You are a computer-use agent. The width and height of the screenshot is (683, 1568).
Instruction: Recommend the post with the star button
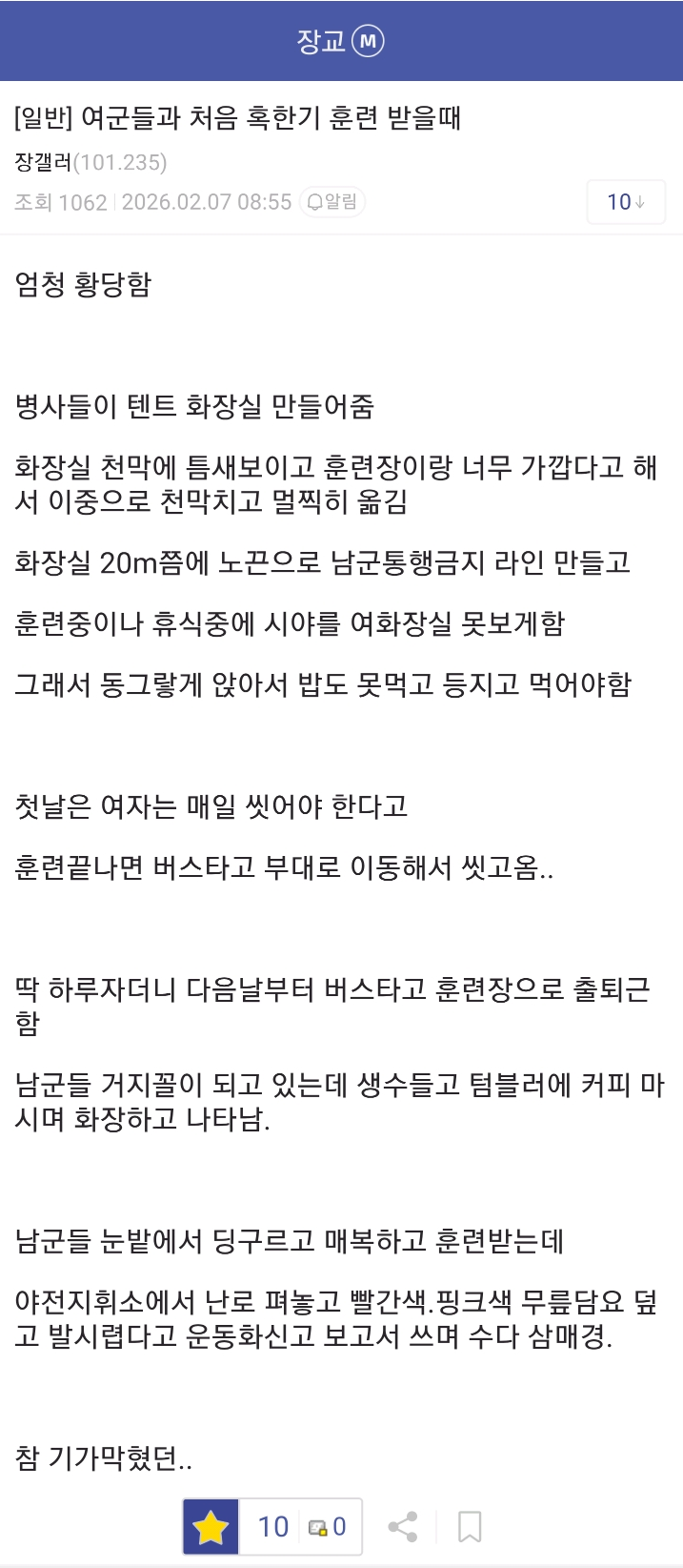pyautogui.click(x=211, y=1527)
